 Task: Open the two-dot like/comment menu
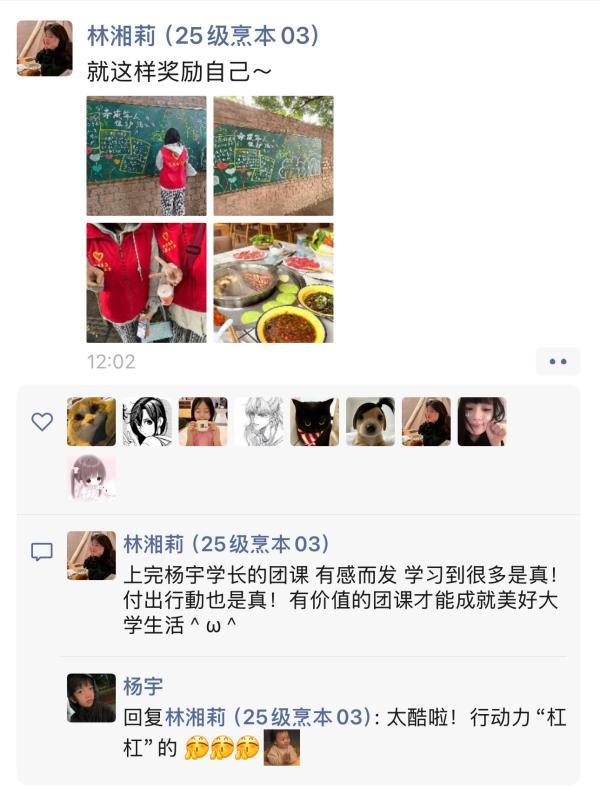(x=558, y=361)
